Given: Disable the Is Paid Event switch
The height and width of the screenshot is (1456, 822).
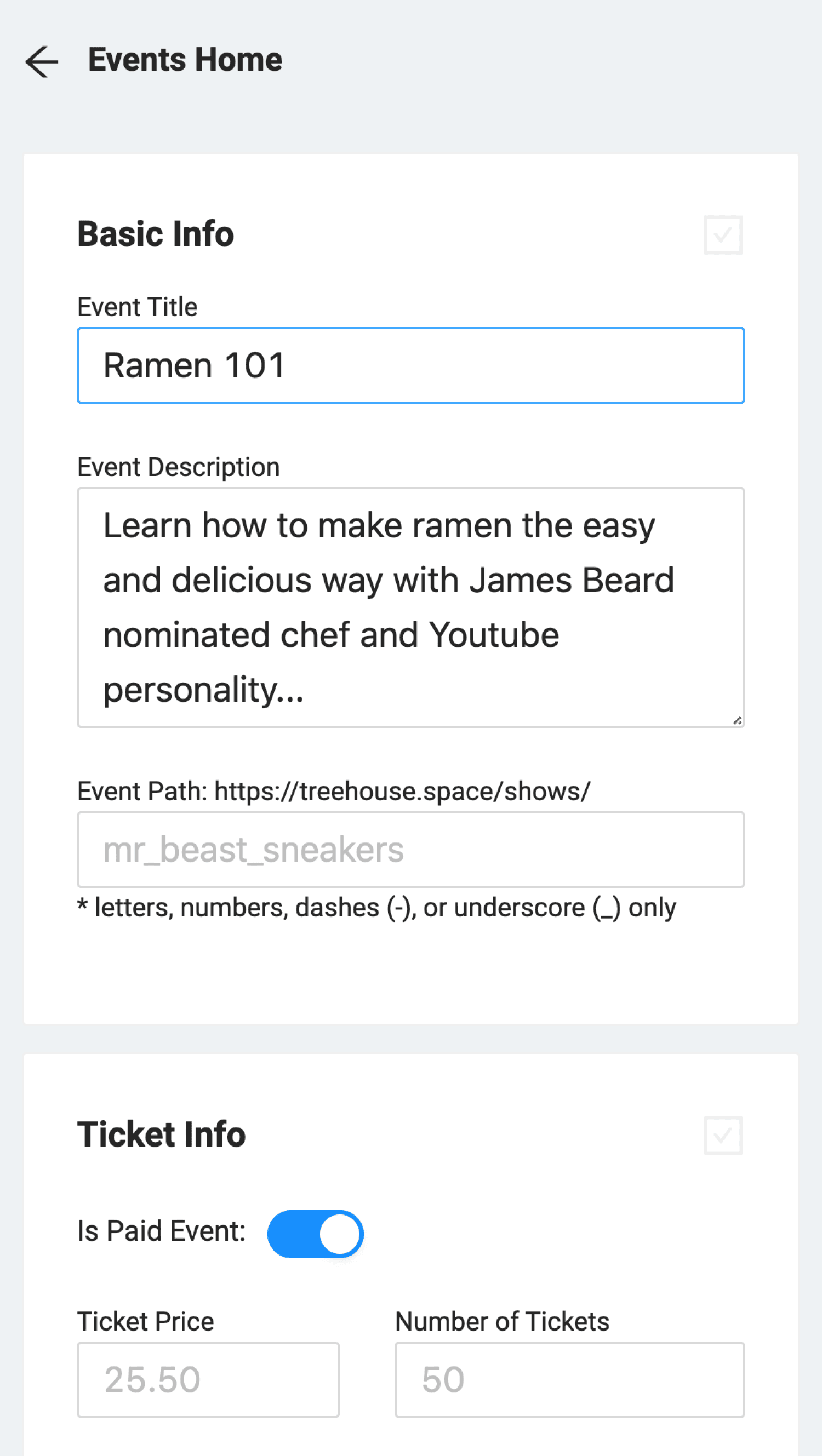Looking at the screenshot, I should [x=316, y=1234].
